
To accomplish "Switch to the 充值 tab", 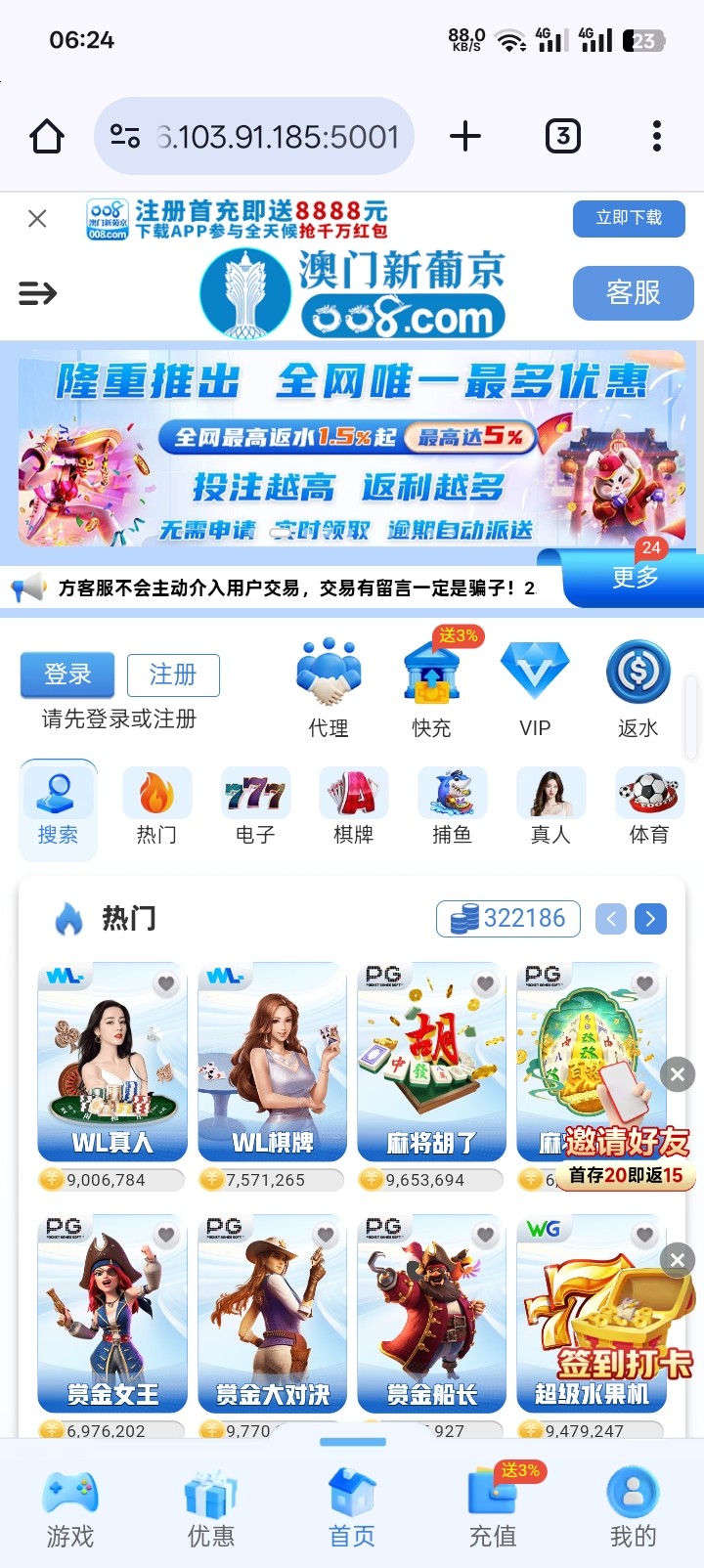I will [493, 1506].
